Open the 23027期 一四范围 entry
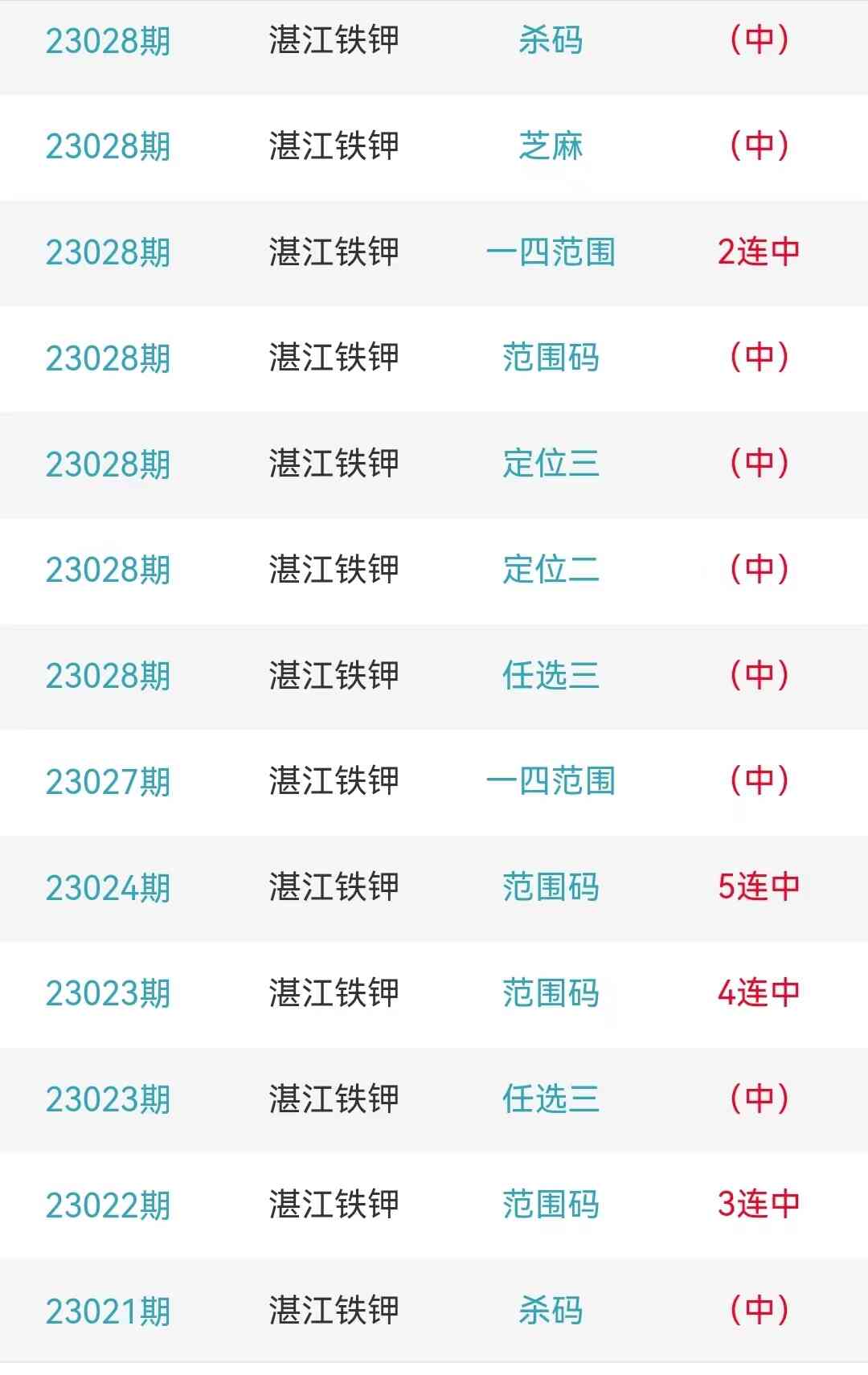Screen dimensions: 868x1375 (551, 781)
